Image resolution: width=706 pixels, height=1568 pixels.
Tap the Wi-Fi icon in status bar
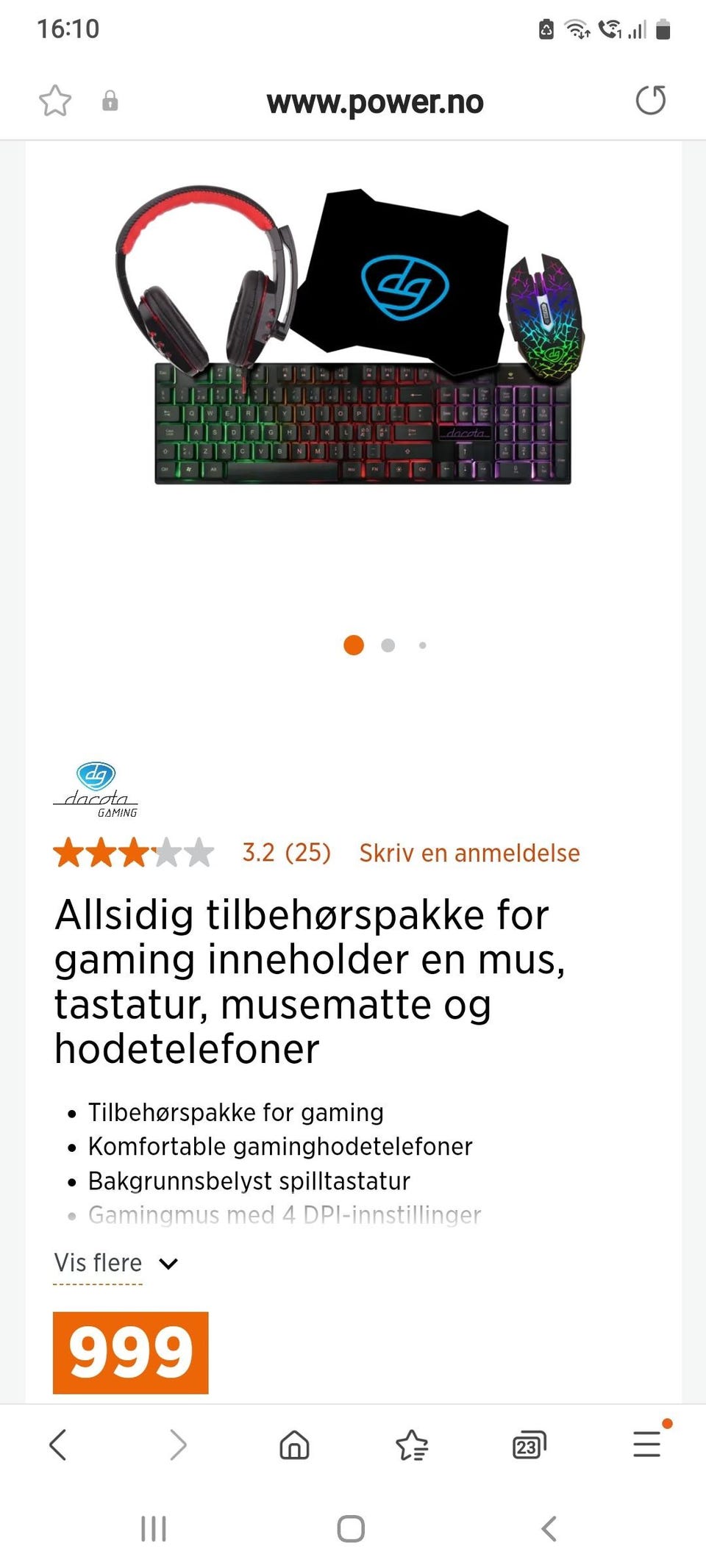click(x=578, y=29)
